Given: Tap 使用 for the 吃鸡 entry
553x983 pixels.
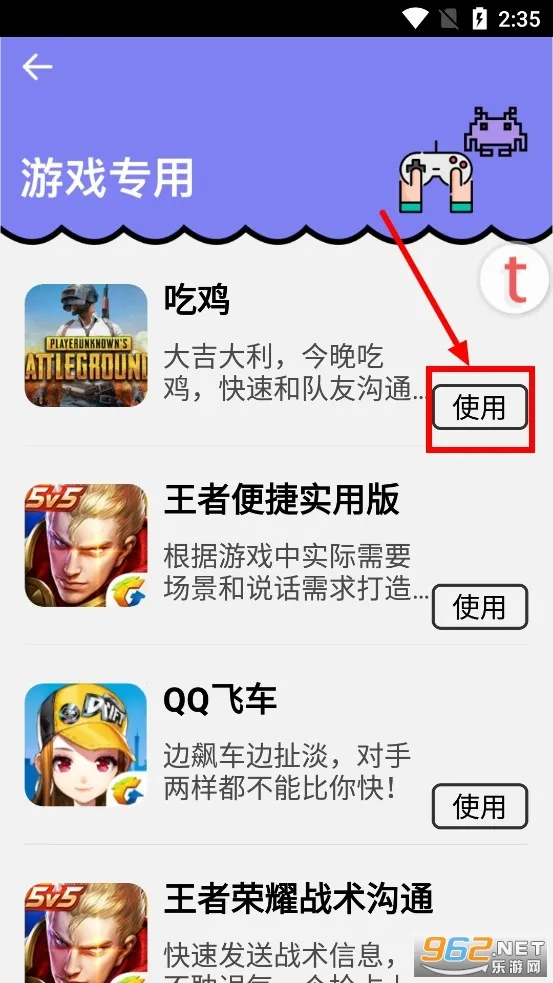Looking at the screenshot, I should coord(480,407).
